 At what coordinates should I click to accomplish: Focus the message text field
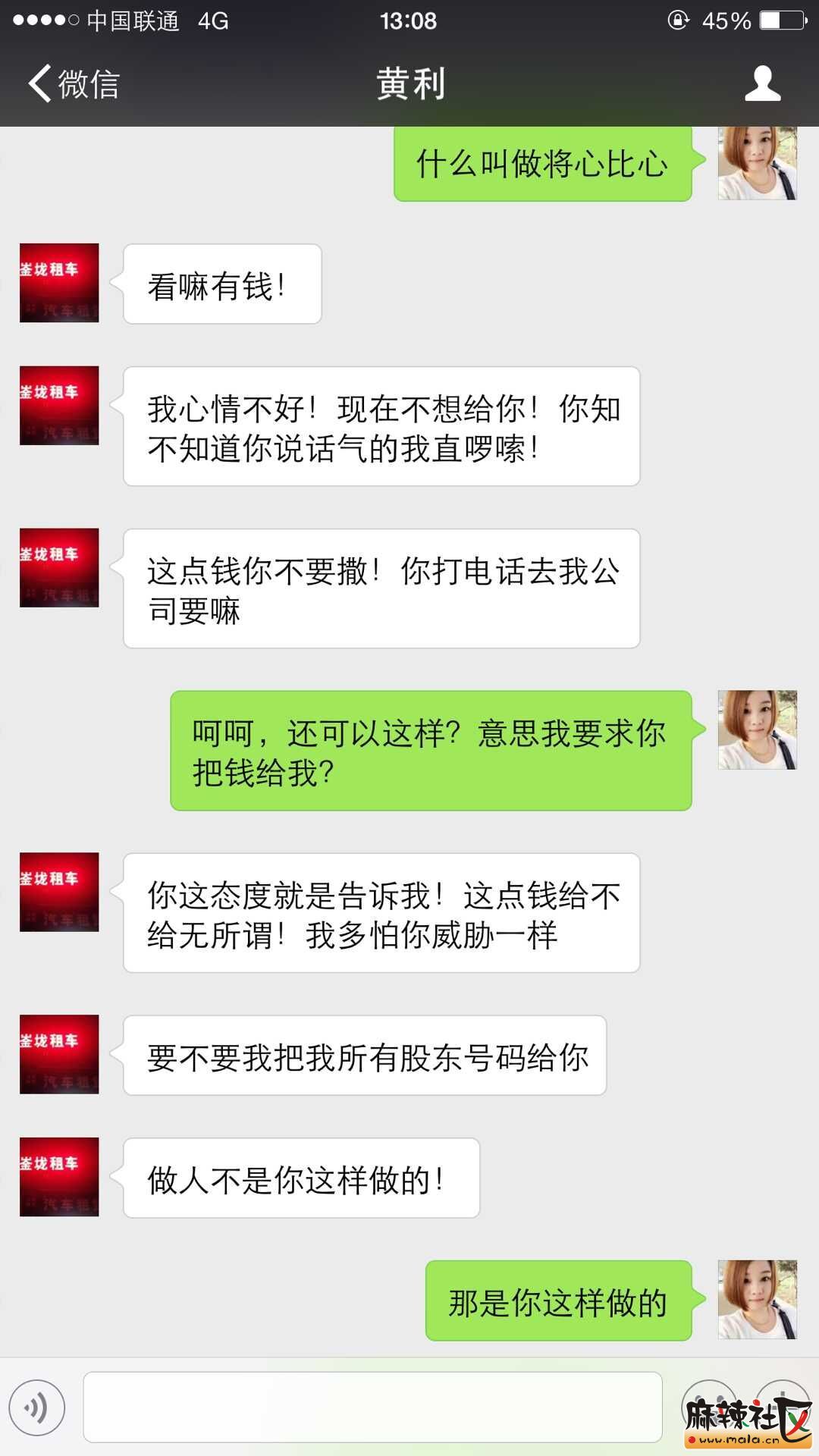click(x=372, y=1407)
